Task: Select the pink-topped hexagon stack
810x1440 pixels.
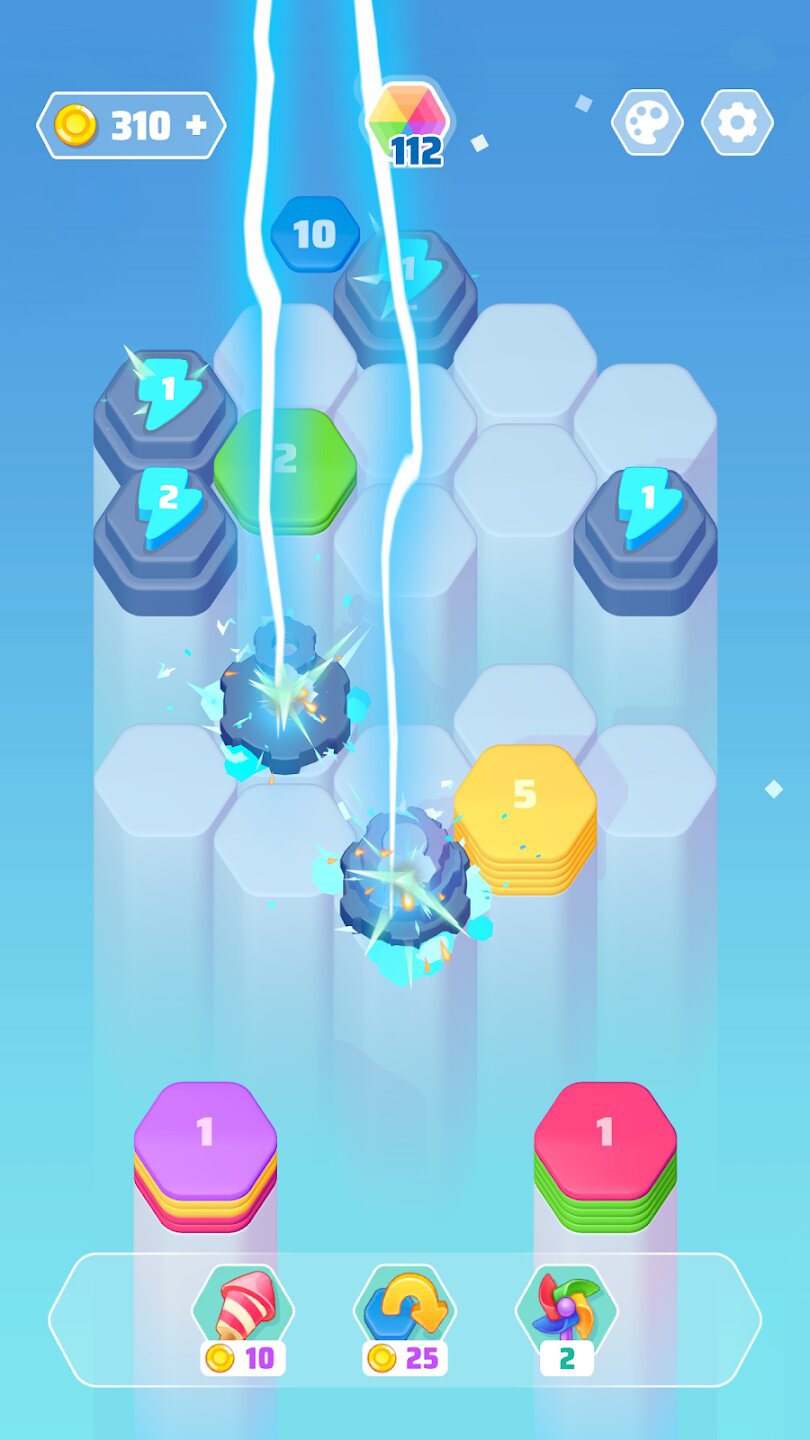Action: [605, 1150]
